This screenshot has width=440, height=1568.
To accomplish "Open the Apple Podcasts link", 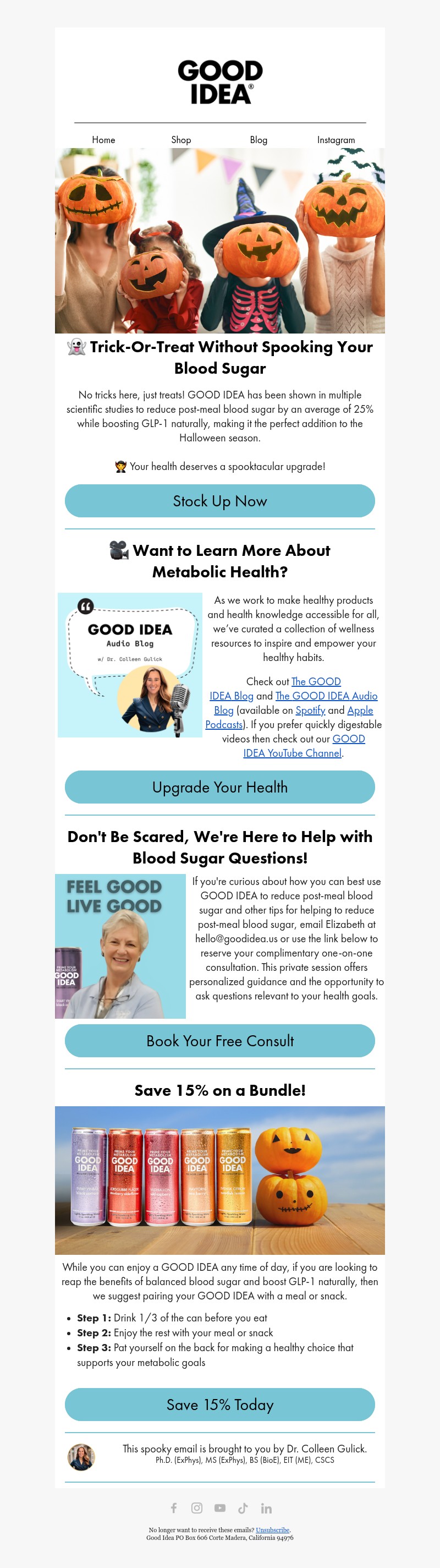I will (x=360, y=711).
